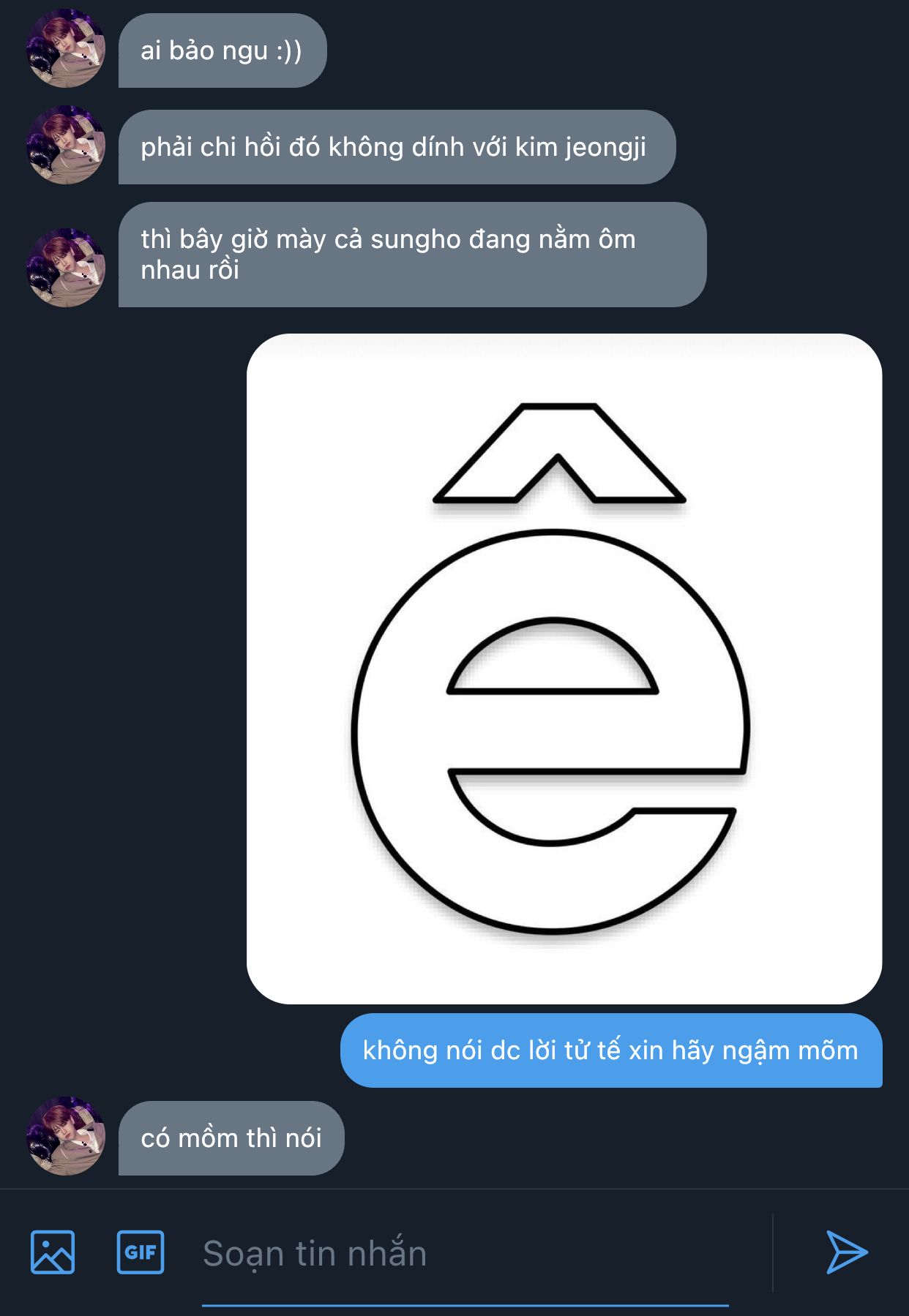This screenshot has height=1316, width=909.
Task: Focus the 'Soạn tin nhắn' message field
Action: [465, 1254]
